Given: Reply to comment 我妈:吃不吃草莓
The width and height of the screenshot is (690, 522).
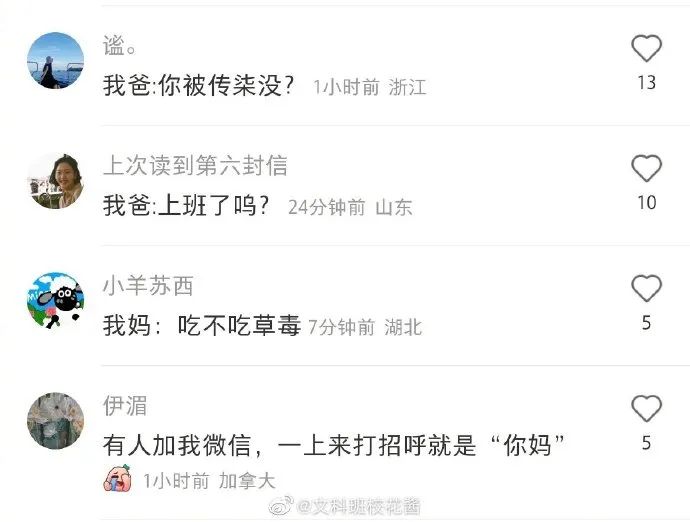Looking at the screenshot, I should click(x=202, y=326).
